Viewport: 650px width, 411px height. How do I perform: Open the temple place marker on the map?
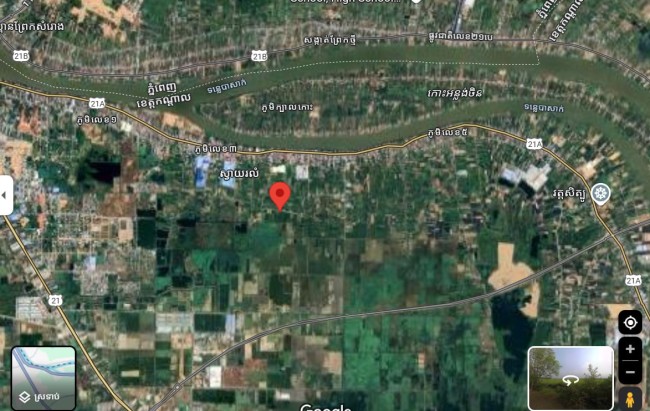click(x=600, y=193)
